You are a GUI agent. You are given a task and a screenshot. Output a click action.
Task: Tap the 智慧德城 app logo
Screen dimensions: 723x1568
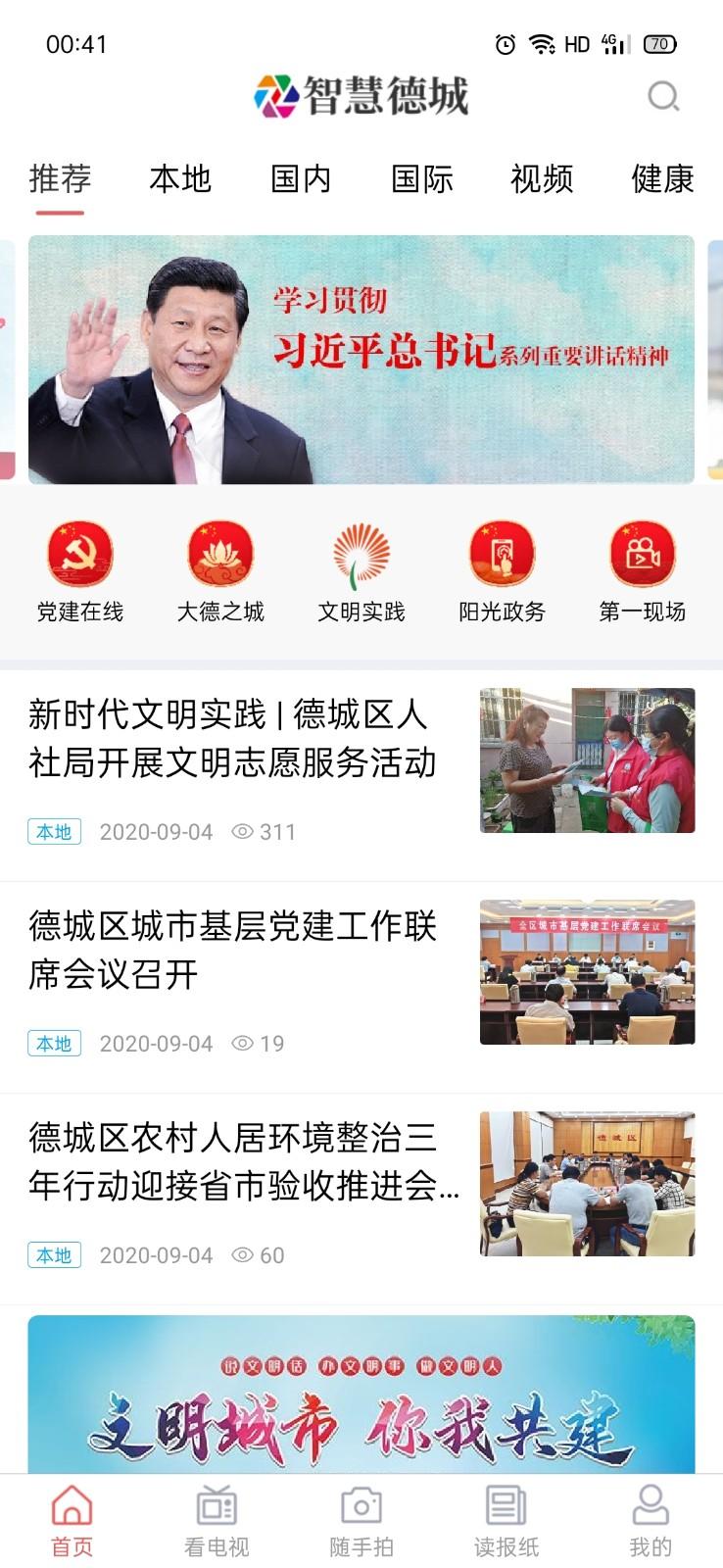[x=361, y=93]
